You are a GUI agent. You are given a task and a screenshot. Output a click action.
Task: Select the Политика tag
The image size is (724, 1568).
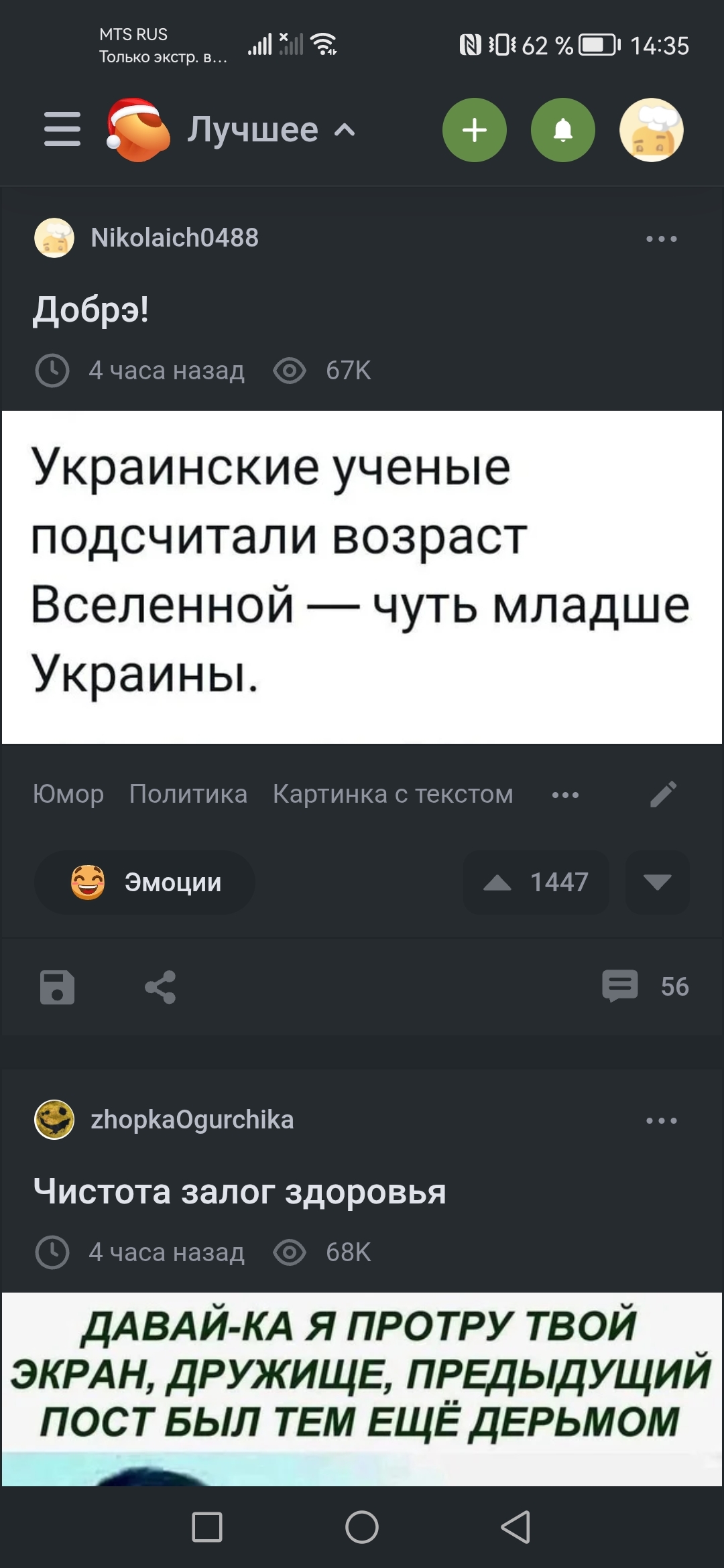click(x=188, y=794)
